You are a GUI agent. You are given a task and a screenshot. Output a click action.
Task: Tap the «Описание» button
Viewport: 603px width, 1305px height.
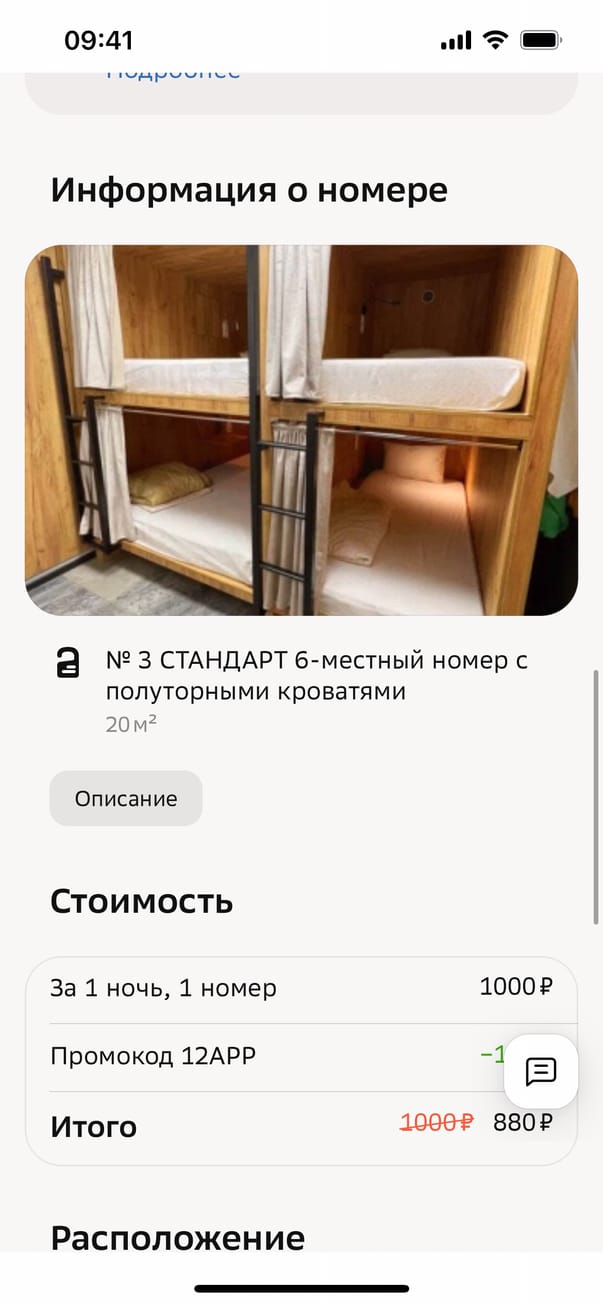tap(126, 799)
